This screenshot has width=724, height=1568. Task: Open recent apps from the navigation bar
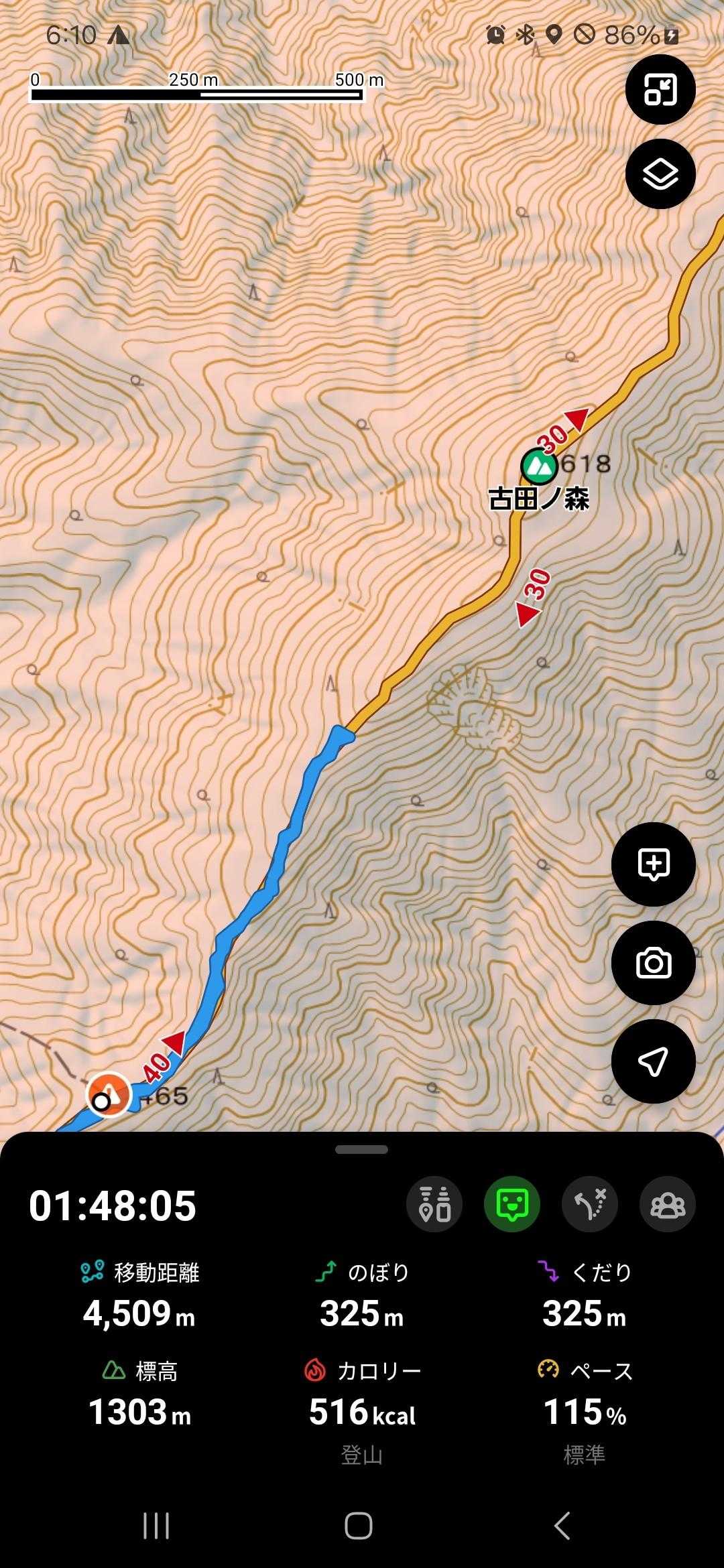tap(156, 1526)
